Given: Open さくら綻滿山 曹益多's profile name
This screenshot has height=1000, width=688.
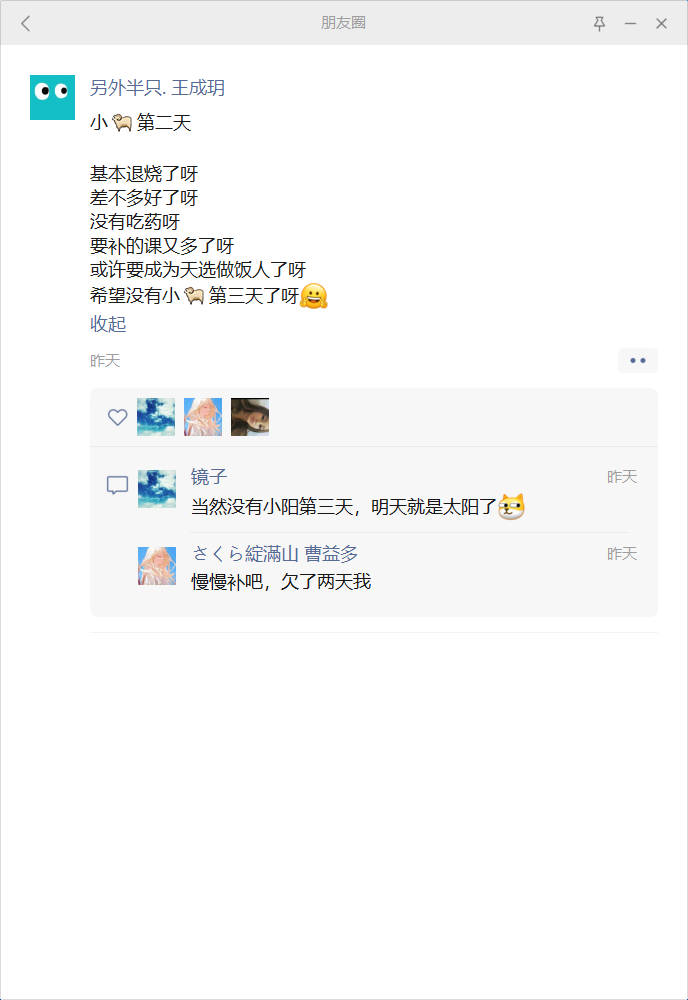Looking at the screenshot, I should click(x=274, y=554).
